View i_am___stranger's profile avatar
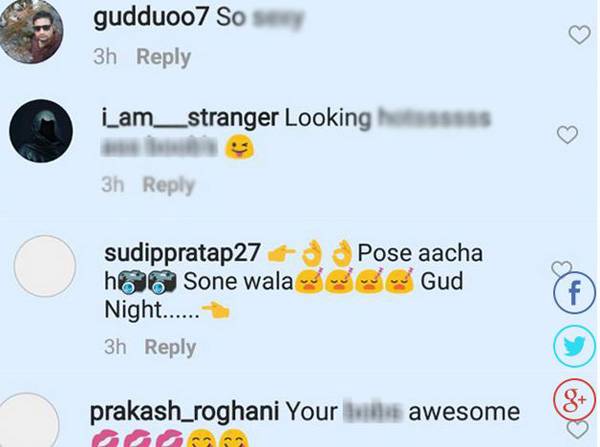Image resolution: width=600 pixels, height=447 pixels. click(x=44, y=131)
